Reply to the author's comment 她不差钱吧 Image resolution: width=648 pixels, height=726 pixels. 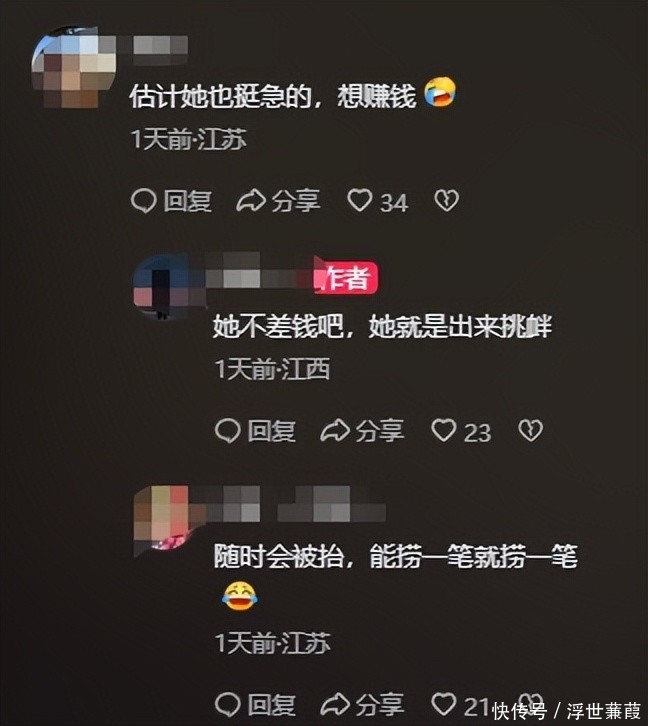pyautogui.click(x=256, y=431)
